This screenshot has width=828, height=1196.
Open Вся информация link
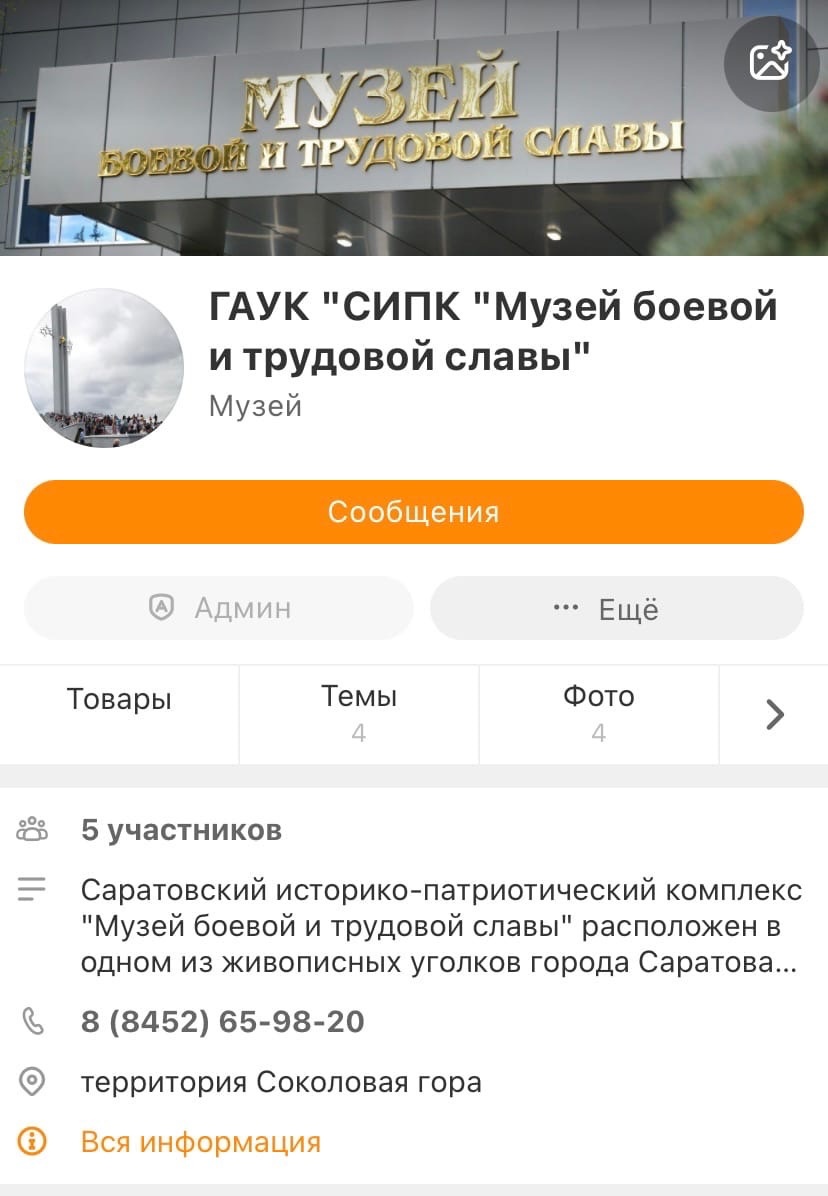[201, 1142]
